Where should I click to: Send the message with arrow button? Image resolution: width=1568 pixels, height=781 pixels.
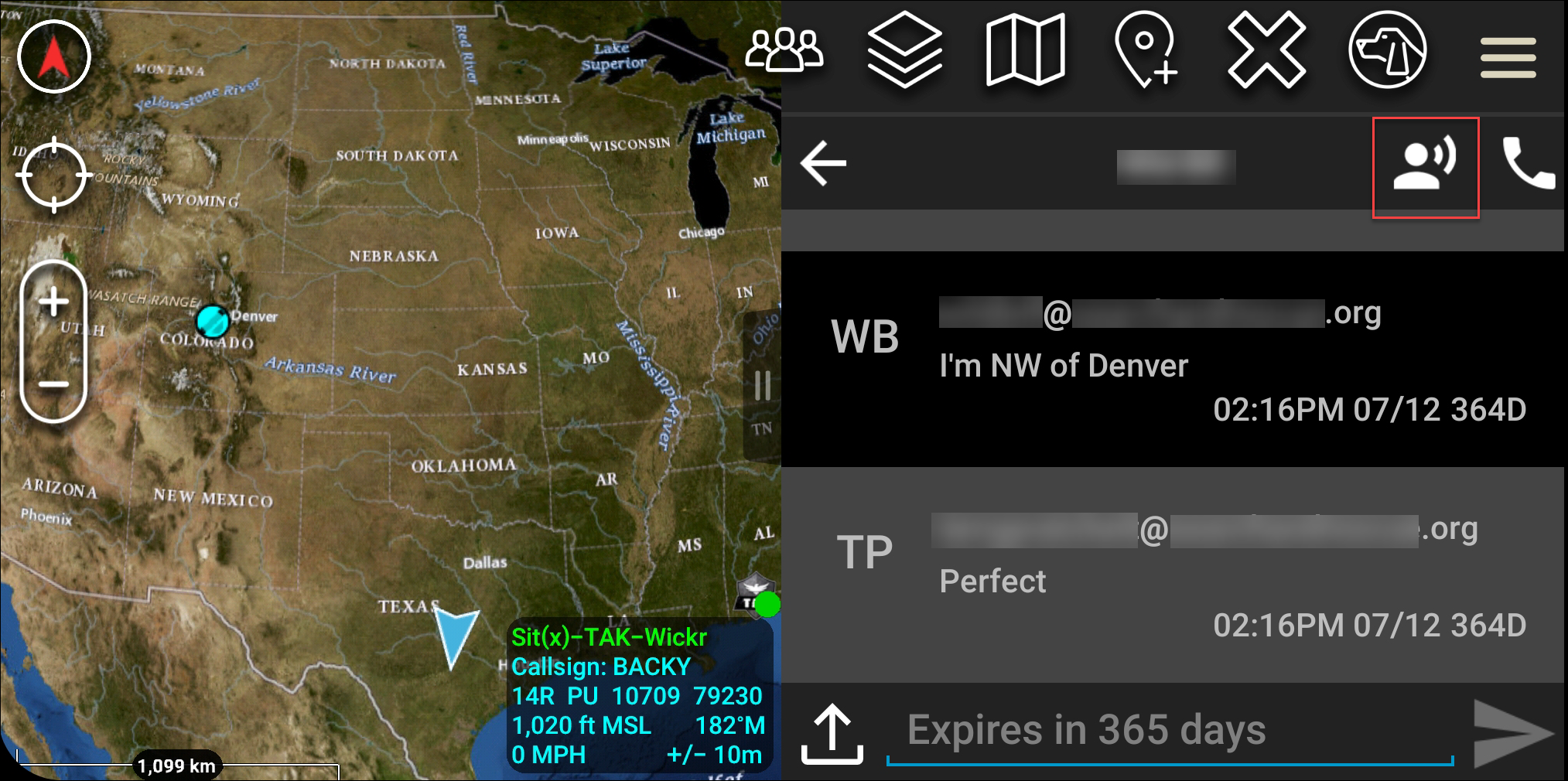tap(1511, 733)
